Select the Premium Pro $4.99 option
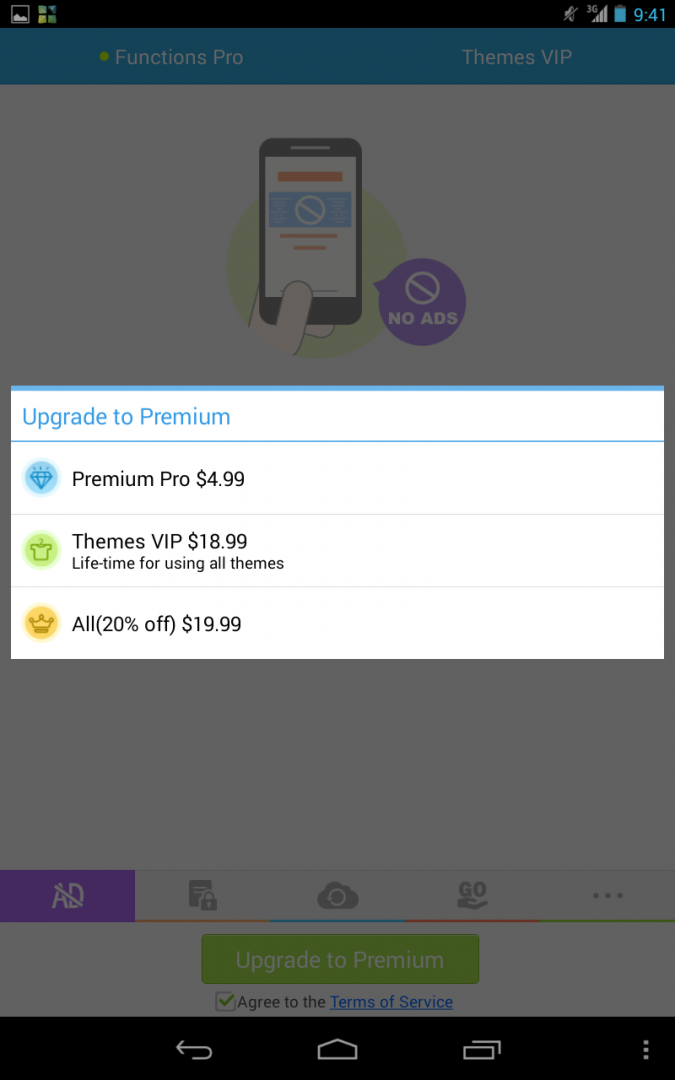The image size is (675, 1080). tap(337, 479)
